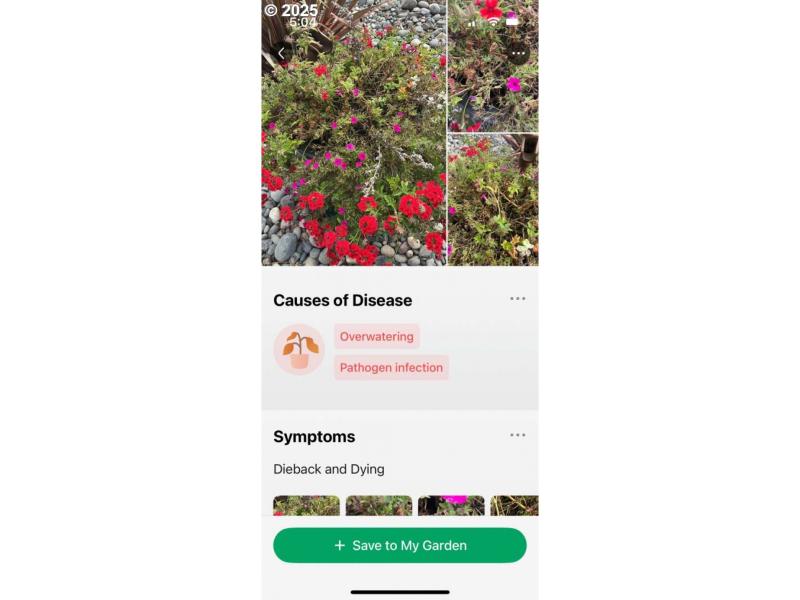Open the overflow menu over the photo

tap(518, 53)
